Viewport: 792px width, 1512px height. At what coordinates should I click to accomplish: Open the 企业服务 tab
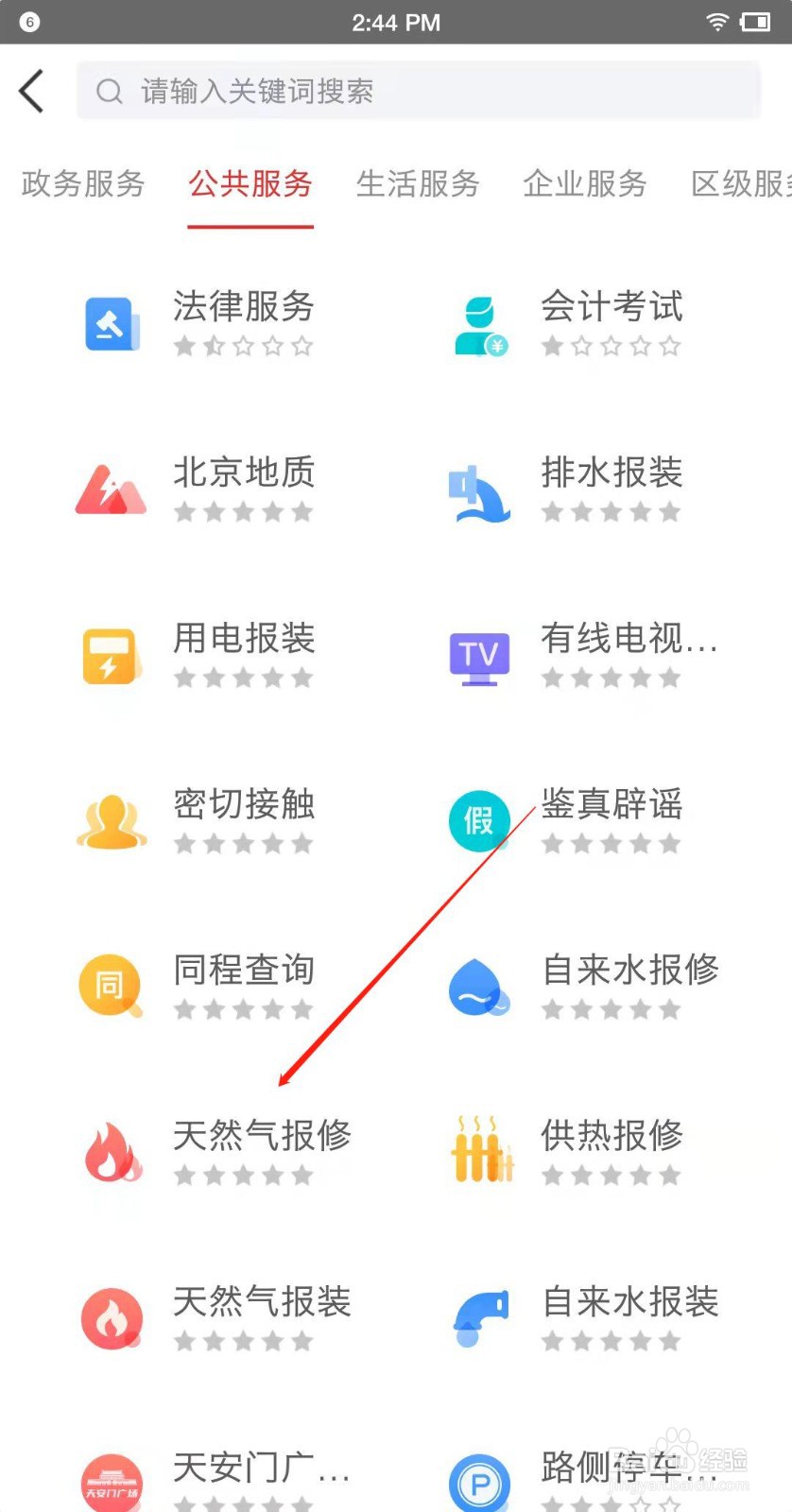click(x=585, y=185)
